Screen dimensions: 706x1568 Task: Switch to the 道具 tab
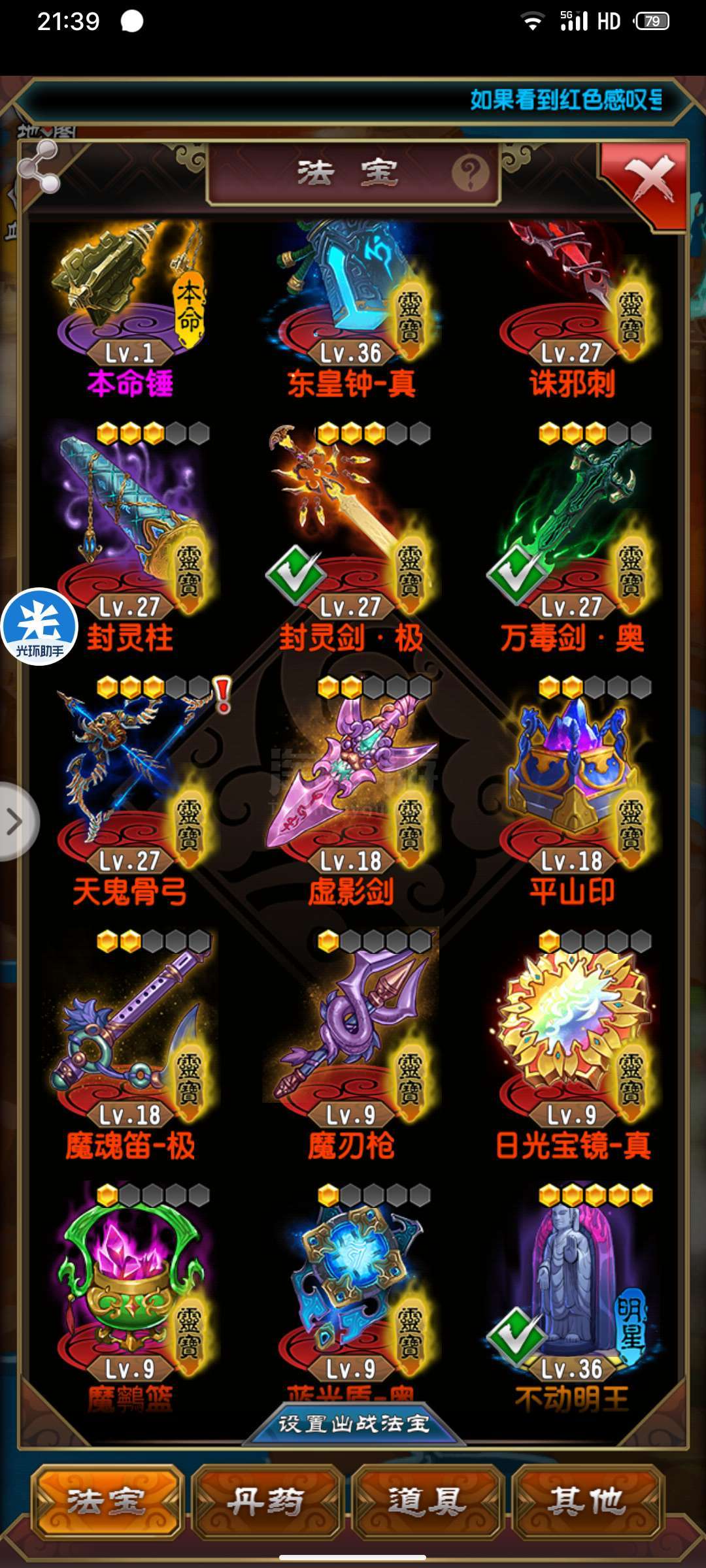click(427, 1501)
